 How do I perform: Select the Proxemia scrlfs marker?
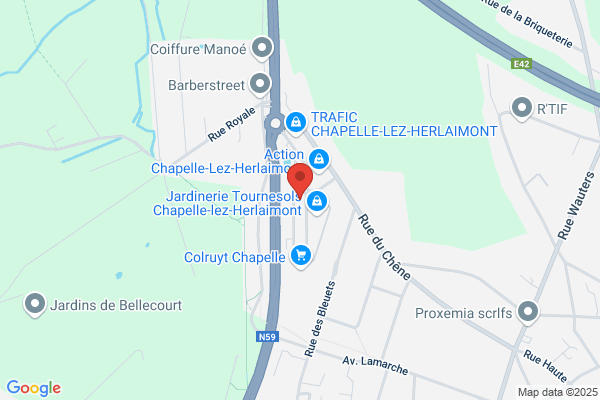point(528,313)
